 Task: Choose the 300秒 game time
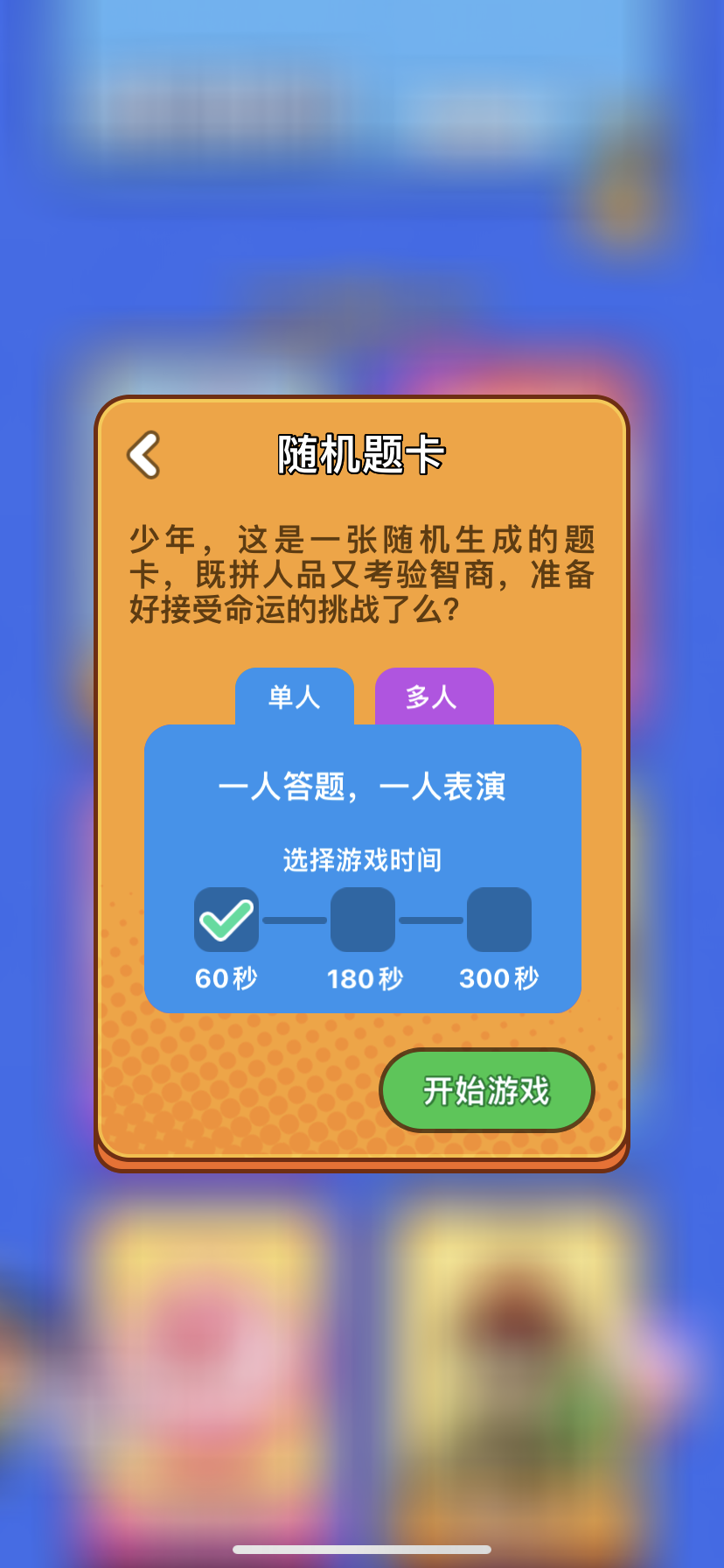499,920
